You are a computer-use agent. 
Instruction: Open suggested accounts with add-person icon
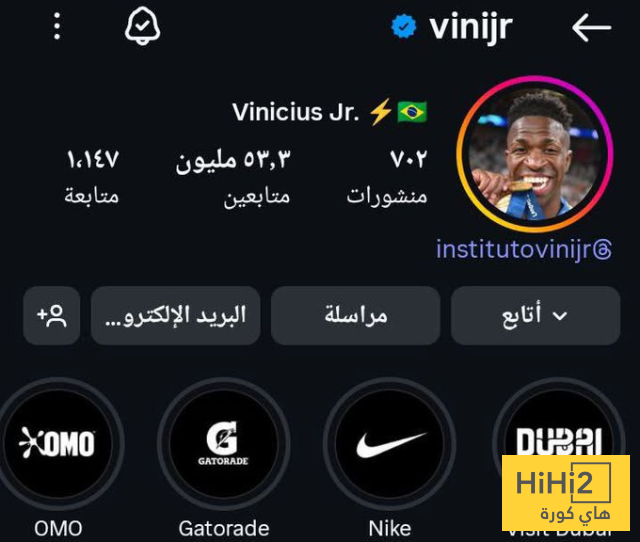coord(52,315)
